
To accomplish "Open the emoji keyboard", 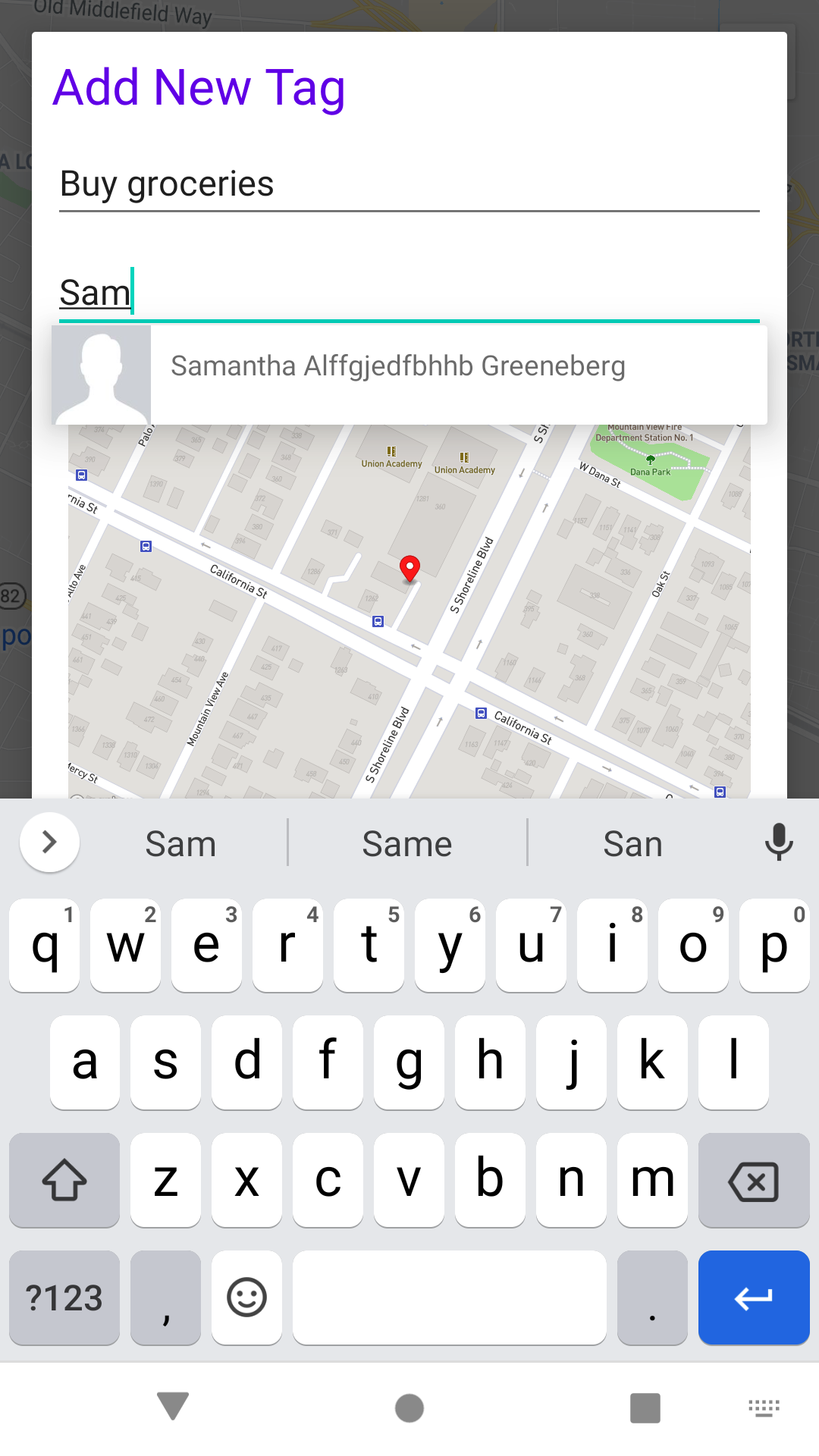I will click(246, 1298).
